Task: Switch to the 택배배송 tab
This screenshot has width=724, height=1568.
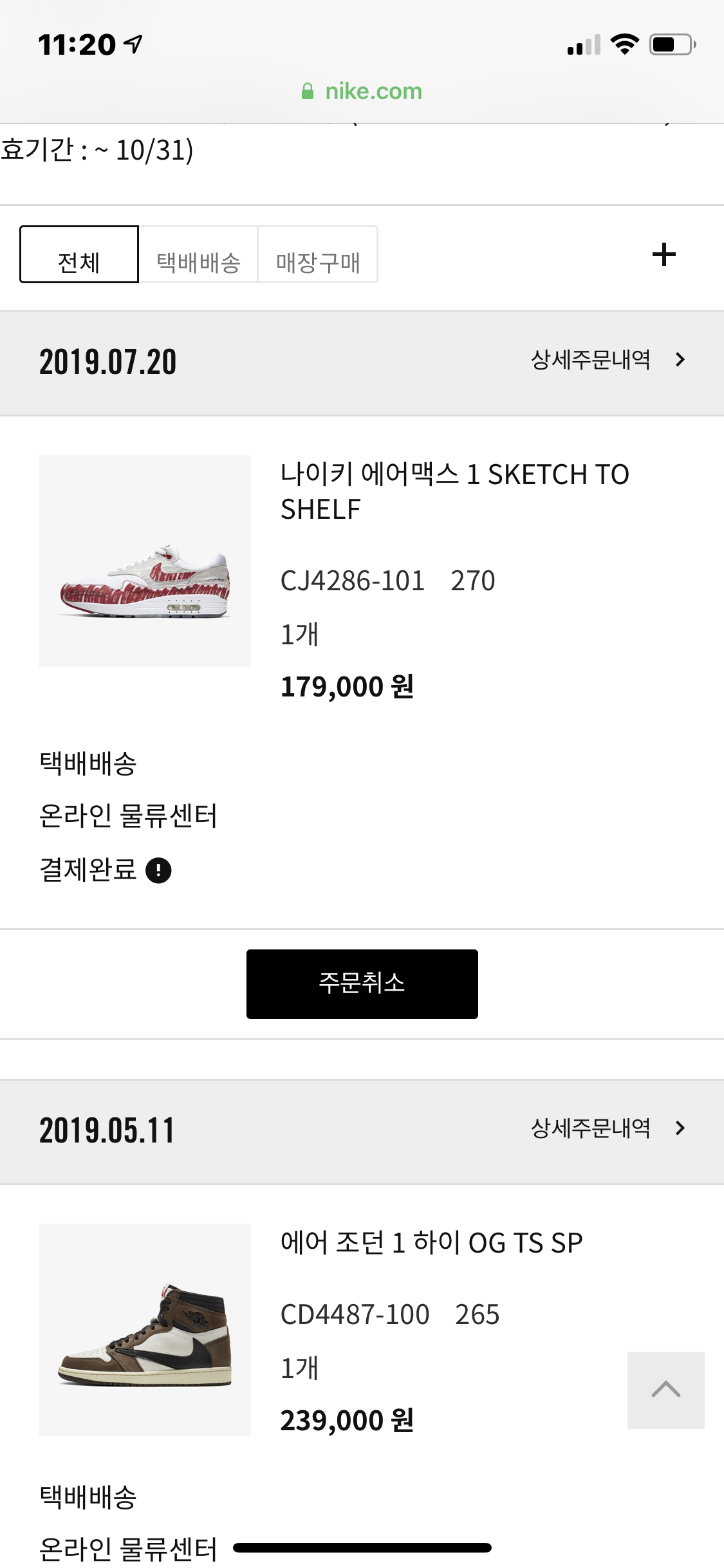Action: click(198, 255)
